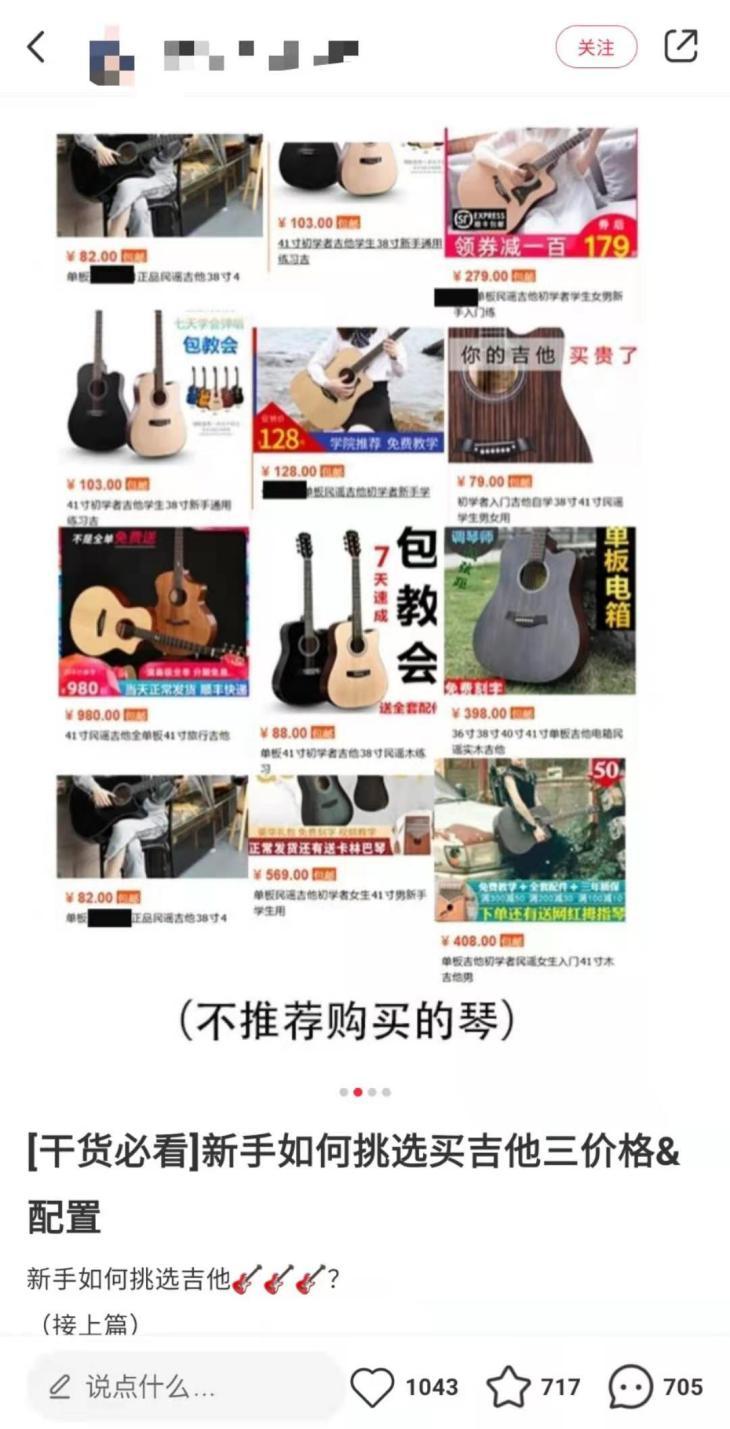The width and height of the screenshot is (730, 1429).
Task: Tap the image carousel page indicator dots
Action: coord(365,1092)
